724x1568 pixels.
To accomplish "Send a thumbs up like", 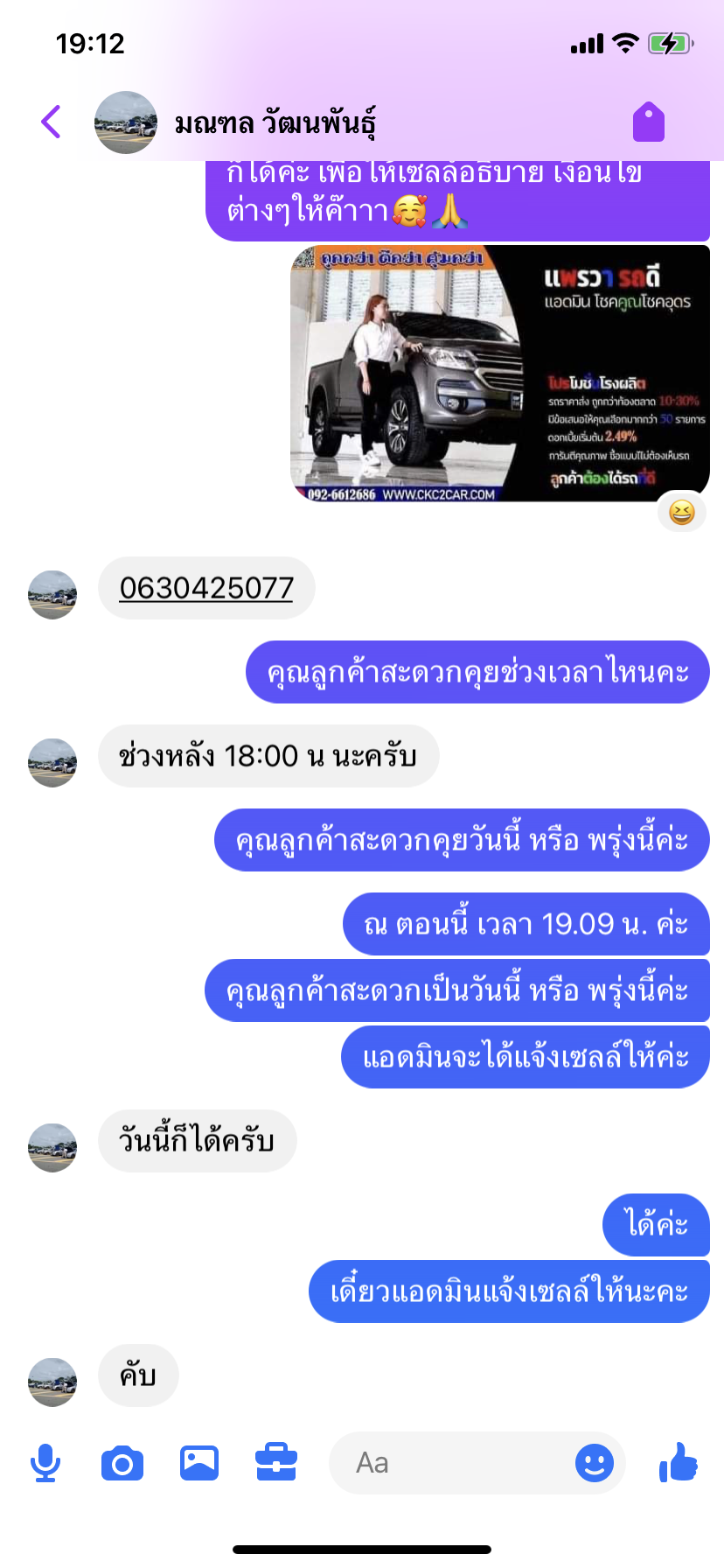I will click(x=679, y=1462).
